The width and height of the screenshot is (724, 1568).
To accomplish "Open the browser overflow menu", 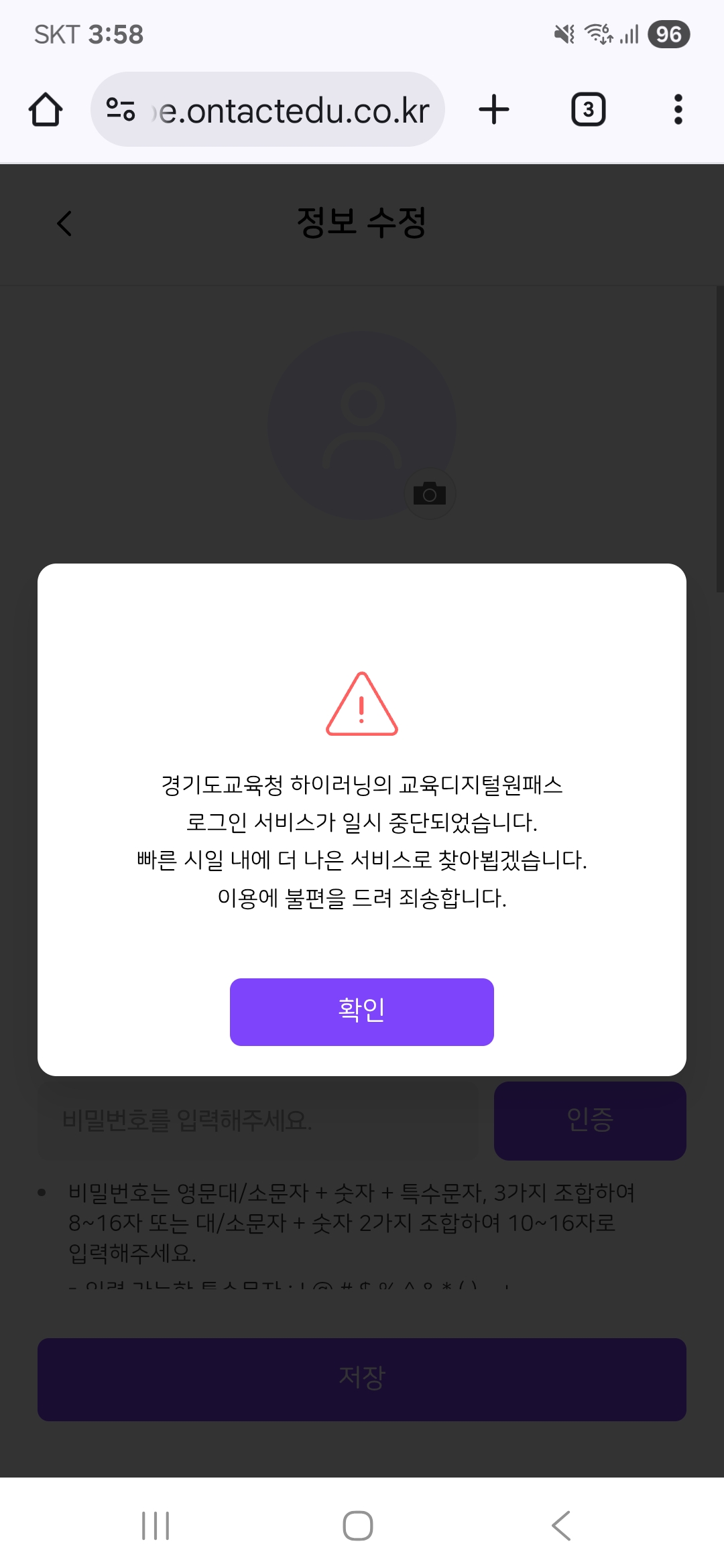I will click(678, 110).
